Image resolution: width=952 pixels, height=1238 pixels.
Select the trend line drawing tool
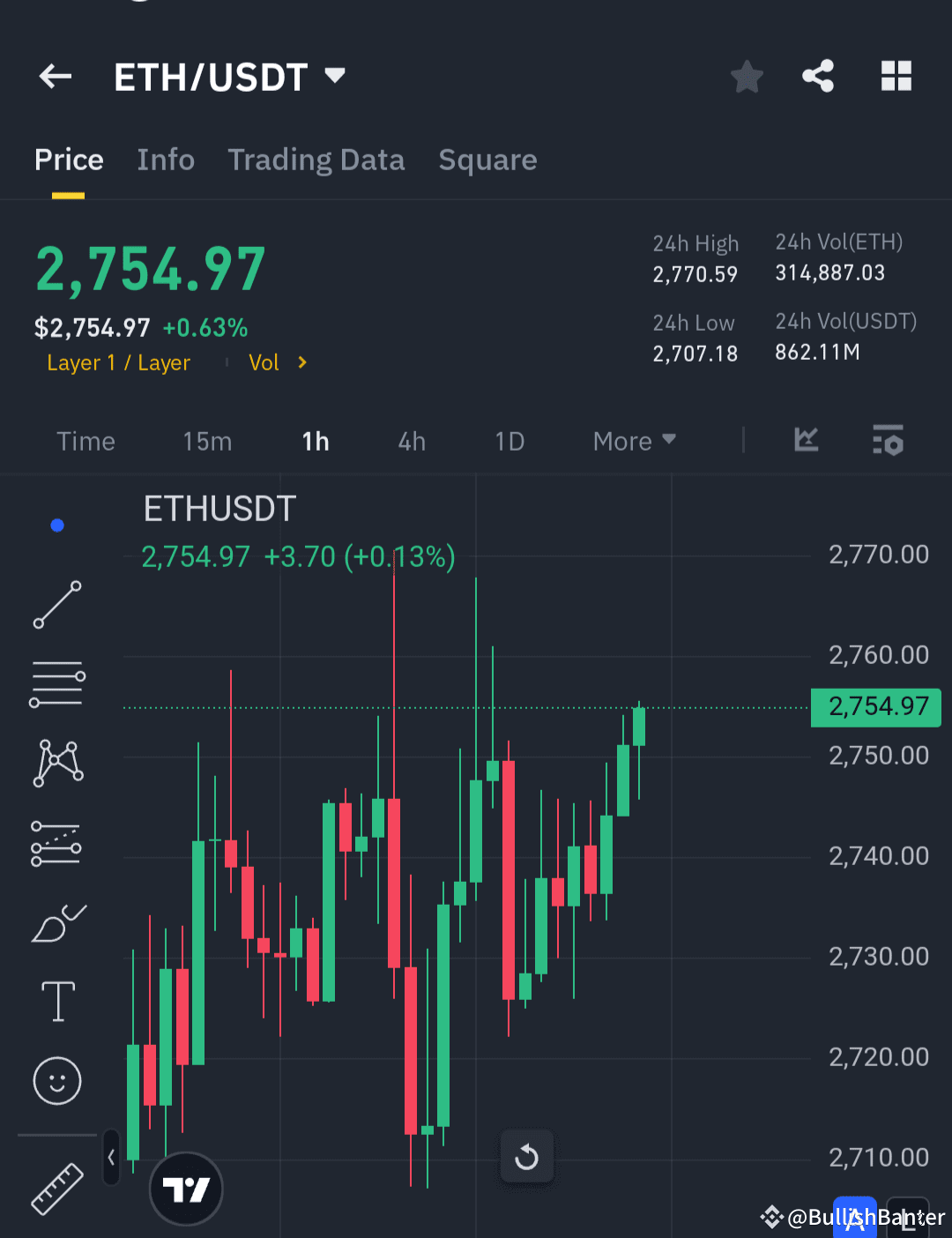pyautogui.click(x=56, y=605)
